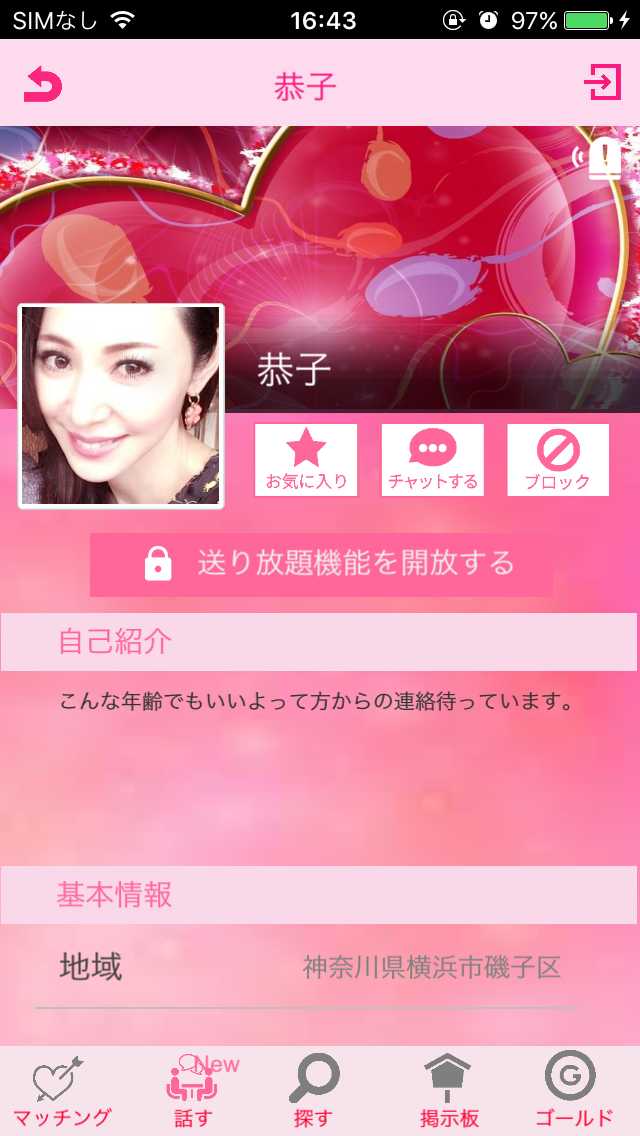Go to the 探す search tab
The width and height of the screenshot is (640, 1136).
coord(313,1092)
